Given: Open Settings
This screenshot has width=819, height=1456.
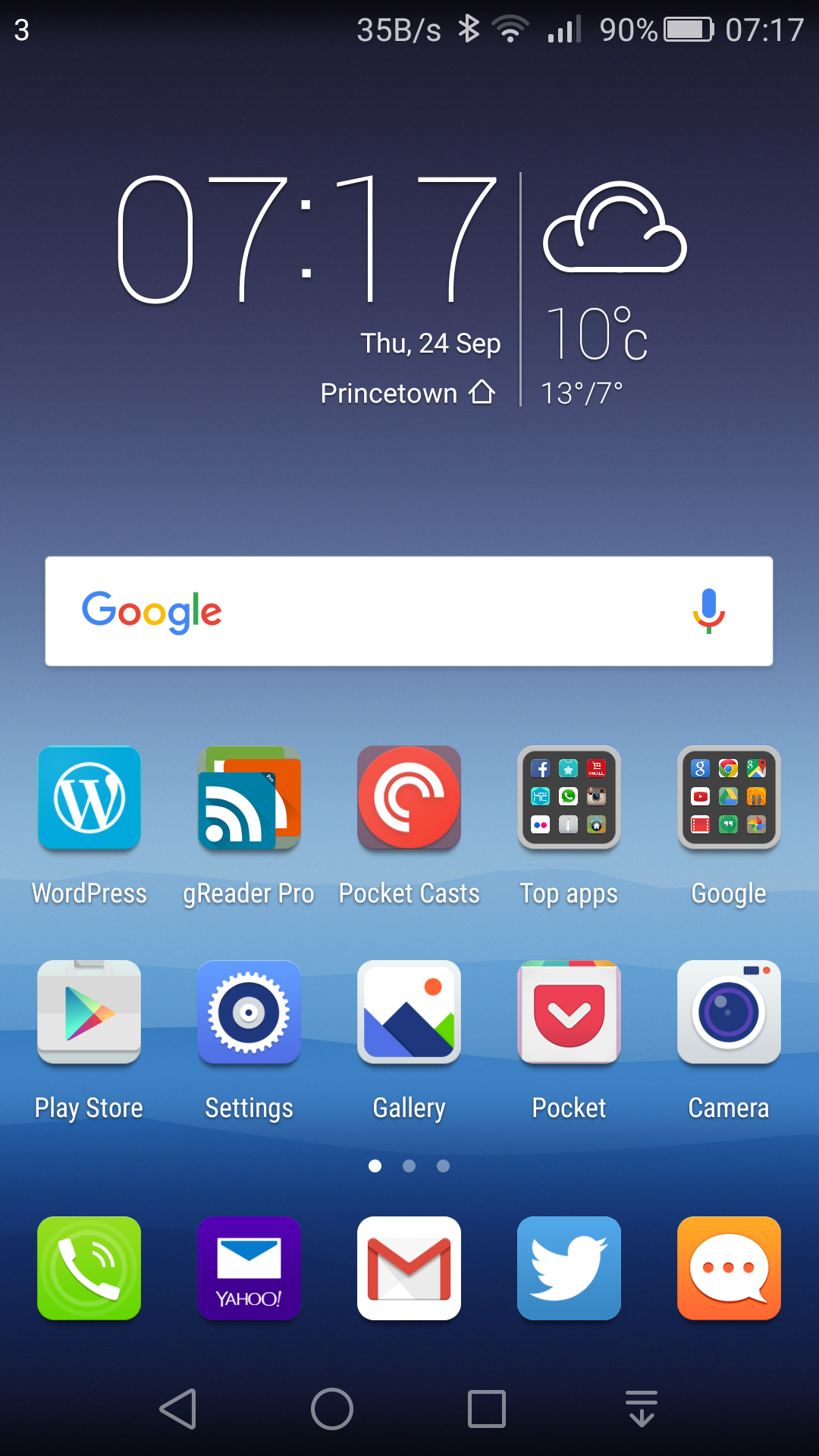Looking at the screenshot, I should [x=249, y=1012].
